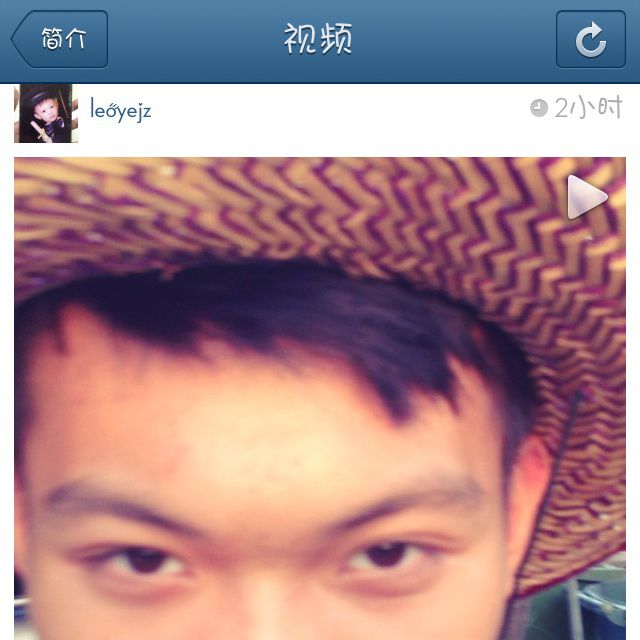Screen dimensions: 640x640
Task: Refresh the video page
Action: tap(590, 40)
